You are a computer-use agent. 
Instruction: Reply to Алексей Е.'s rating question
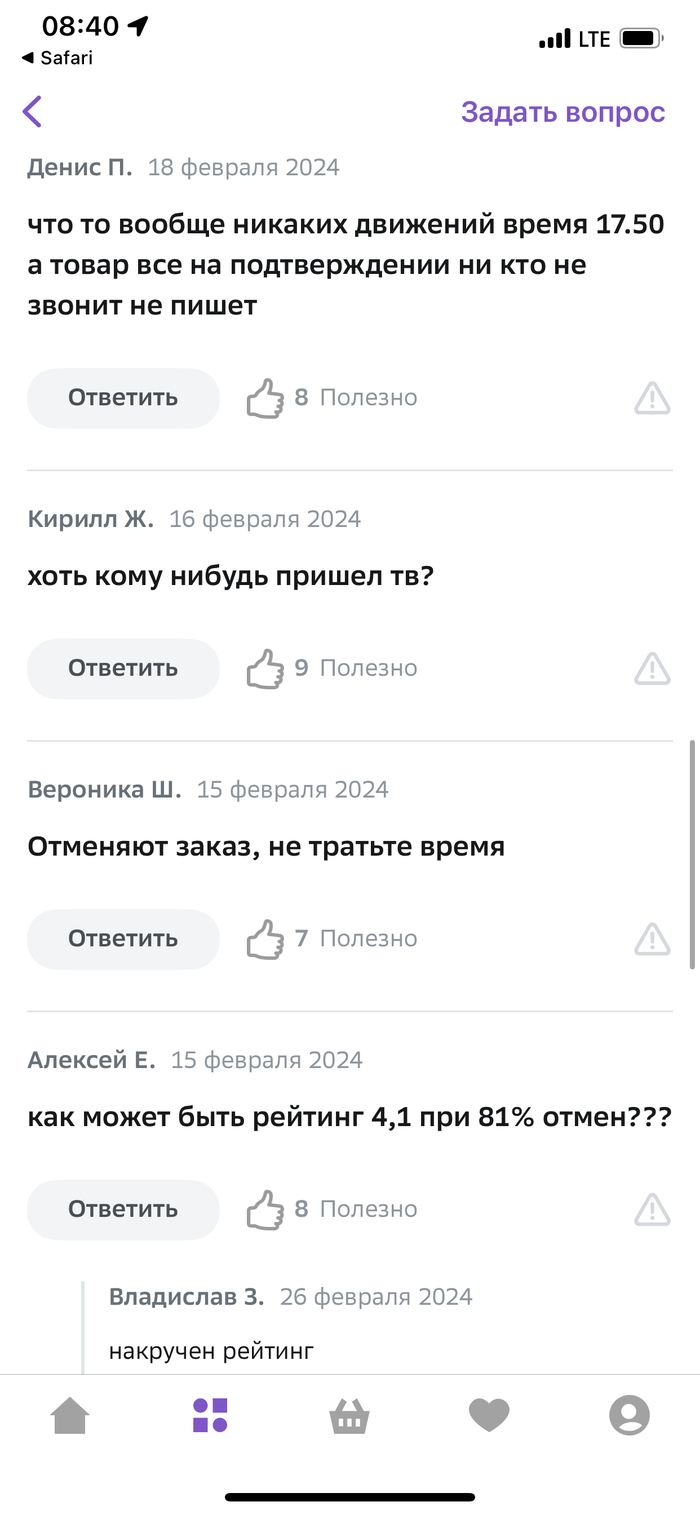pos(123,1209)
